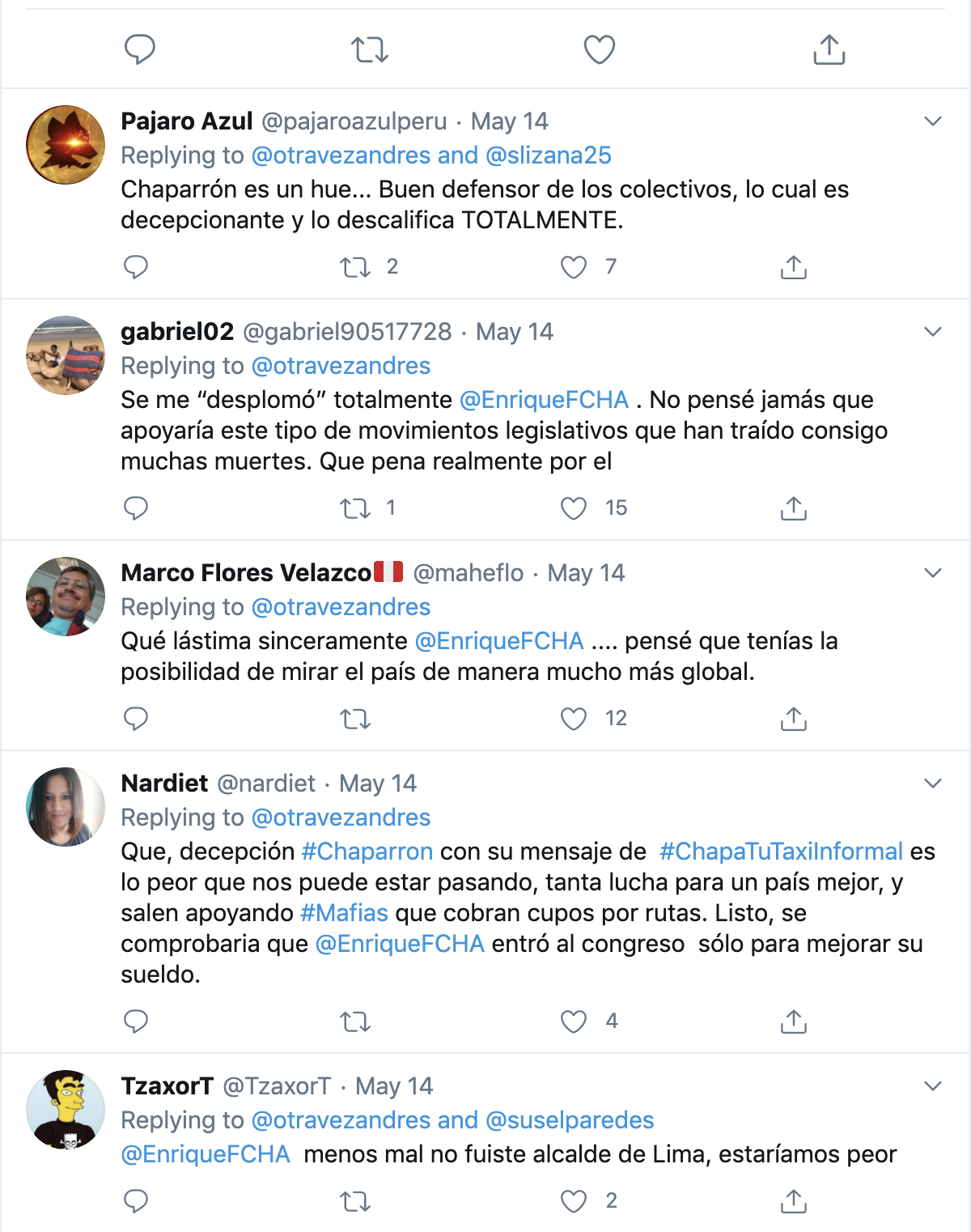Like gabriel02's tweet

tap(574, 508)
